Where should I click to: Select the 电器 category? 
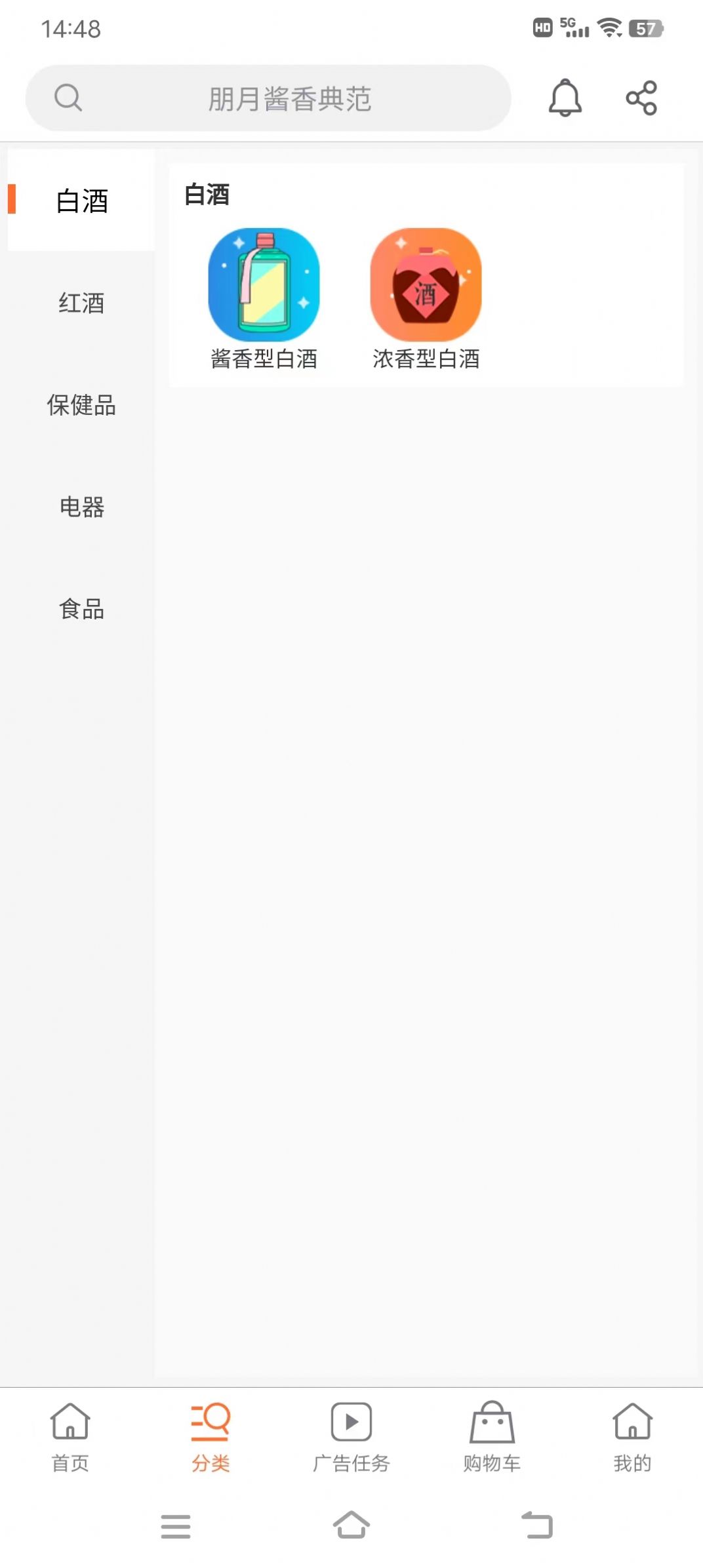[81, 508]
